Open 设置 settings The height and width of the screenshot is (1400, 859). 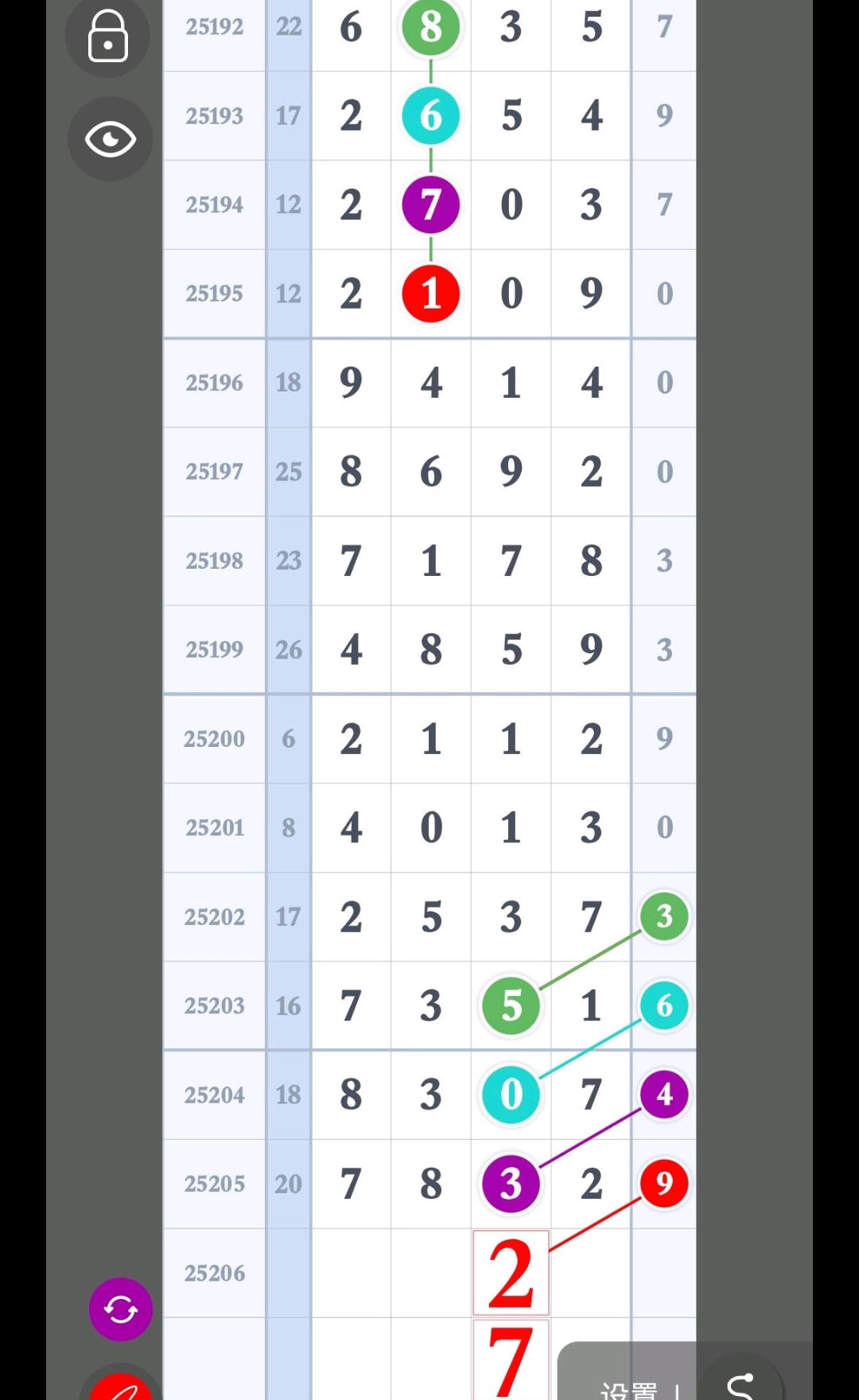point(628,1390)
